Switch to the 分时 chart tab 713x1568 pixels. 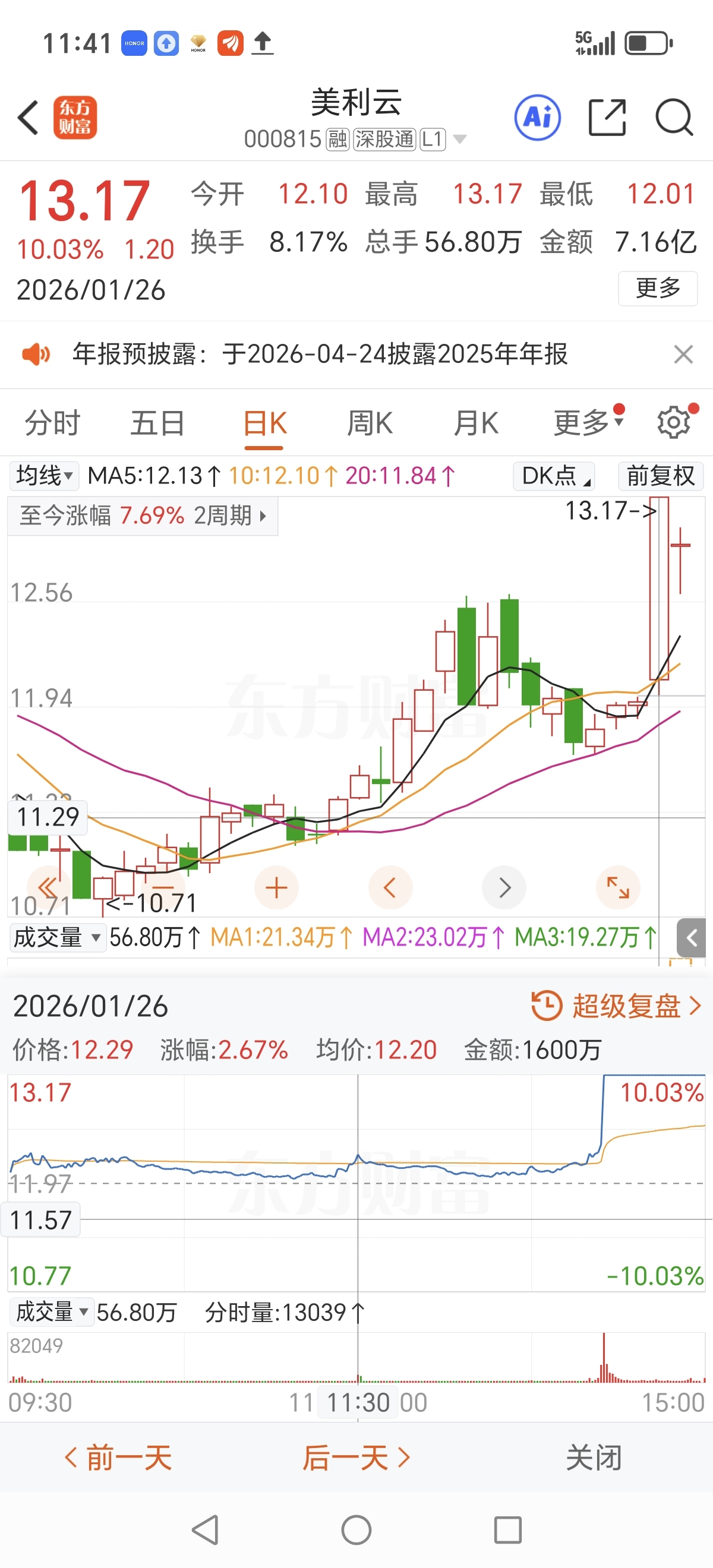52,423
